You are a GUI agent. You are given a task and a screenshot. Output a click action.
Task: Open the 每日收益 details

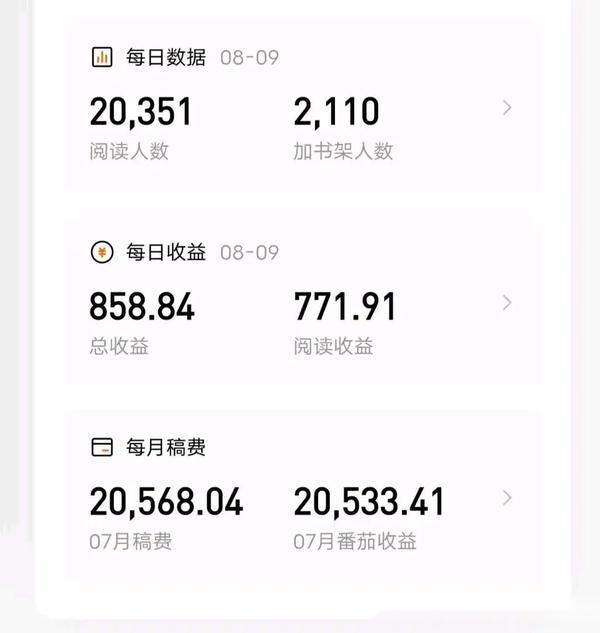point(507,303)
